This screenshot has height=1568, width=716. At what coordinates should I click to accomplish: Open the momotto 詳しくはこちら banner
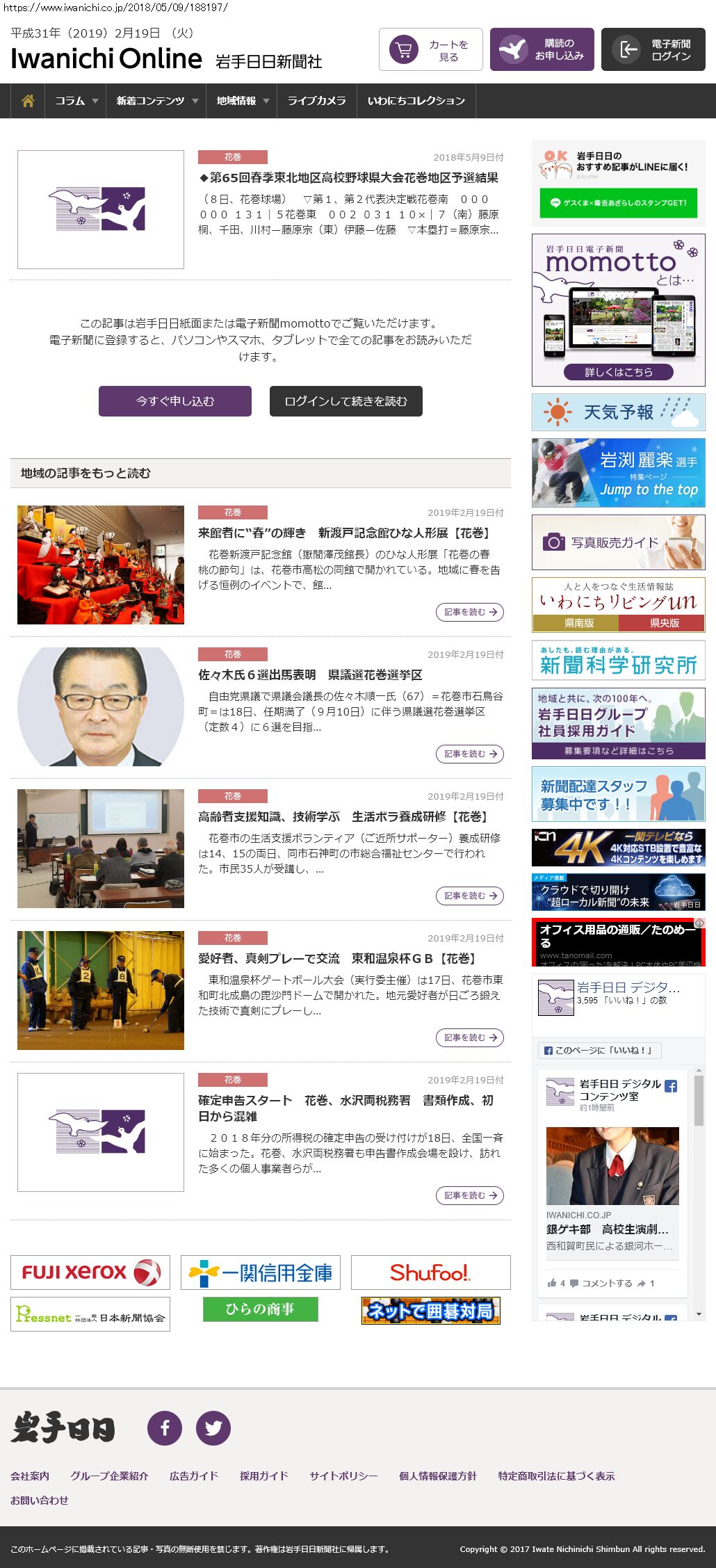[618, 372]
